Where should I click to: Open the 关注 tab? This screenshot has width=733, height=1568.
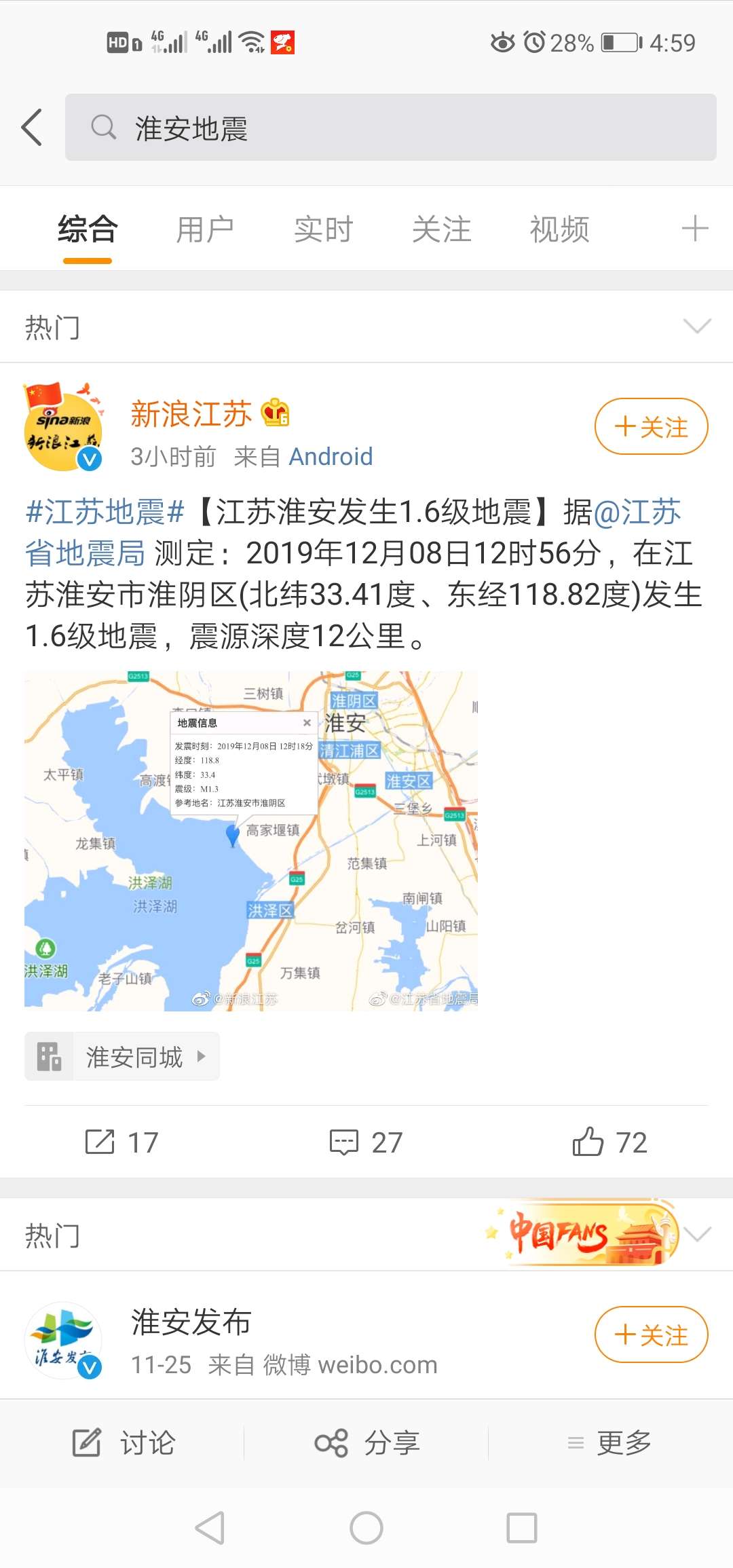[x=441, y=229]
